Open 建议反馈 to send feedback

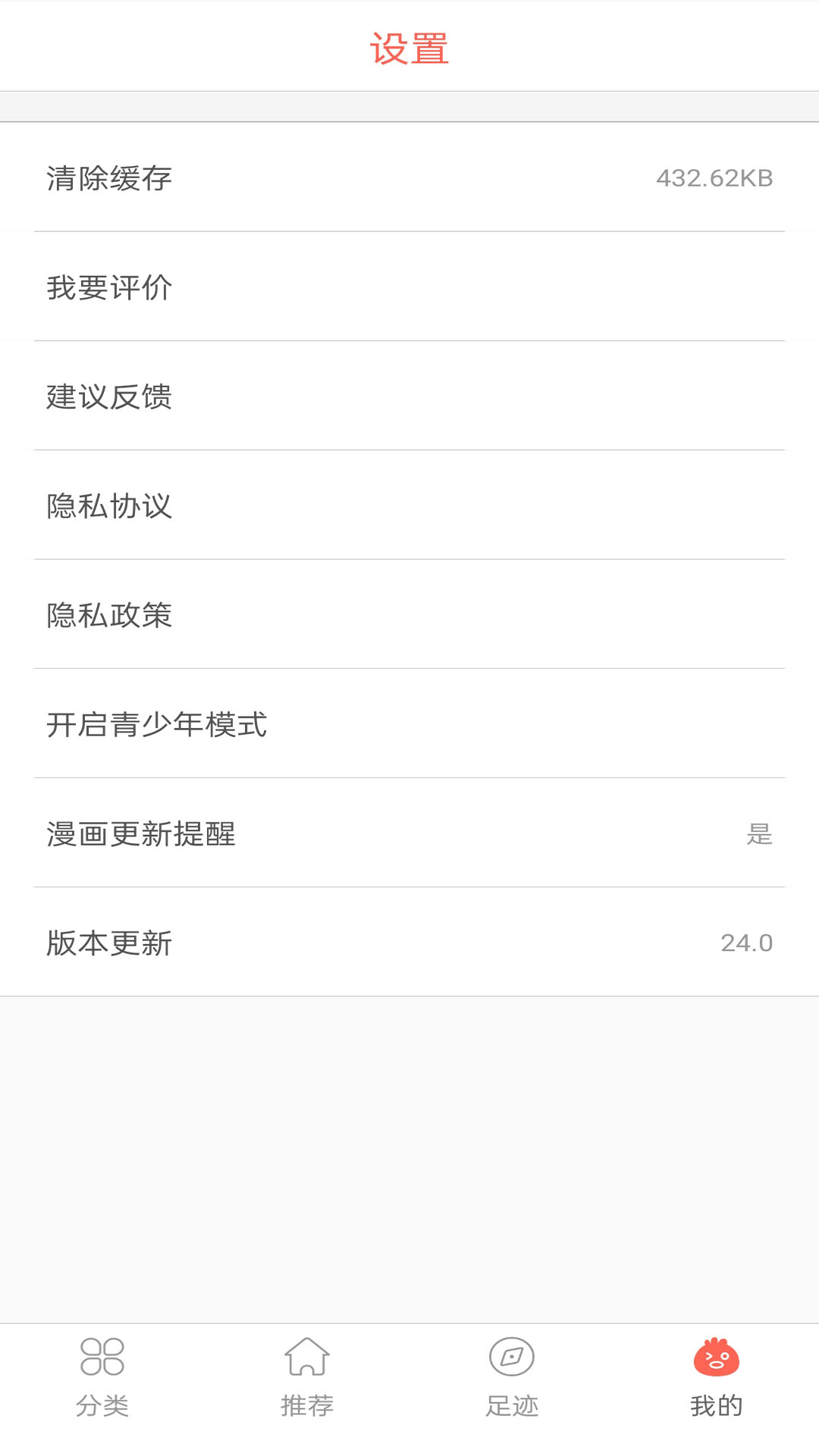click(409, 396)
